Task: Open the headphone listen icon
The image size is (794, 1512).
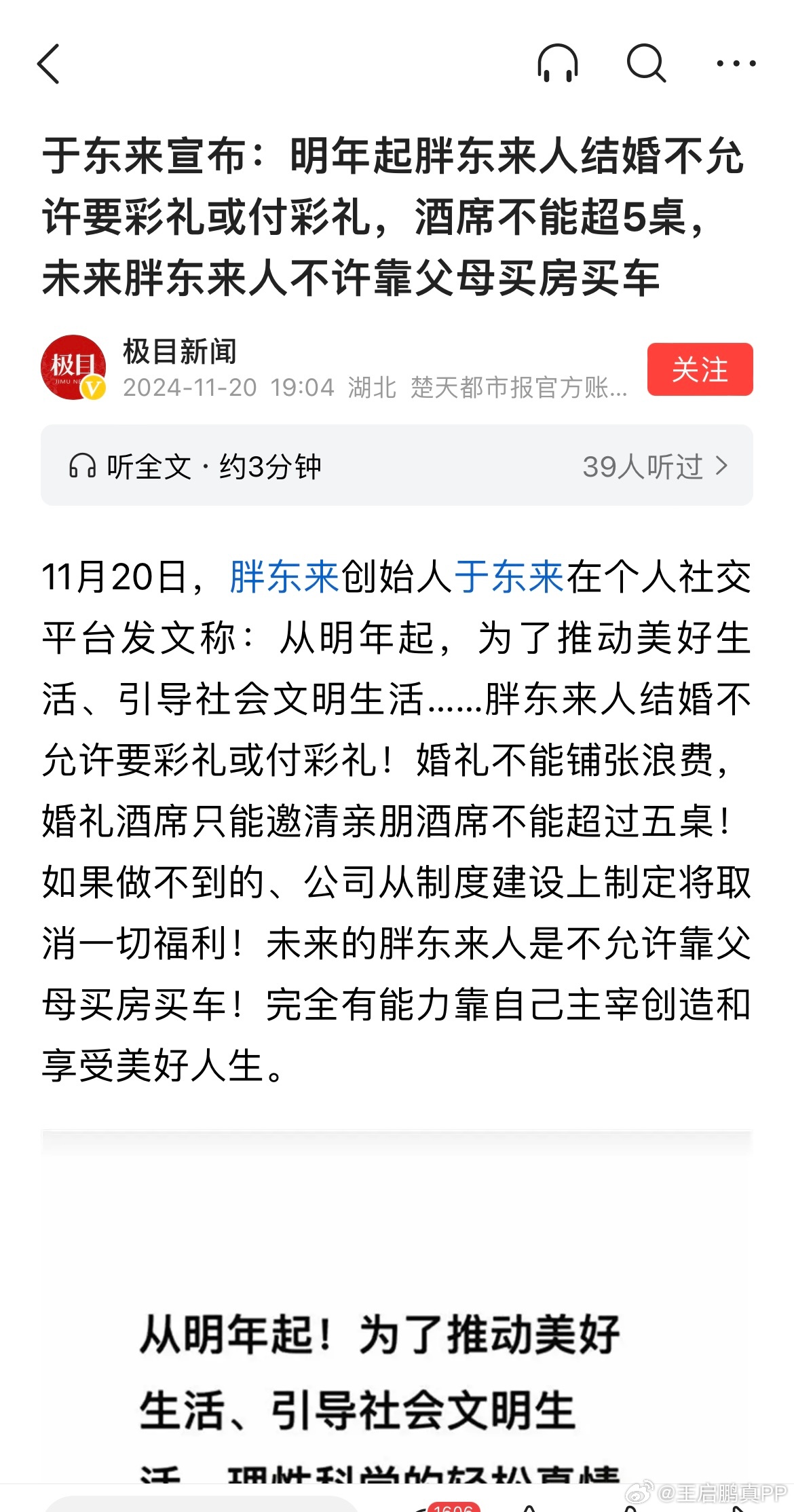Action: 557,63
